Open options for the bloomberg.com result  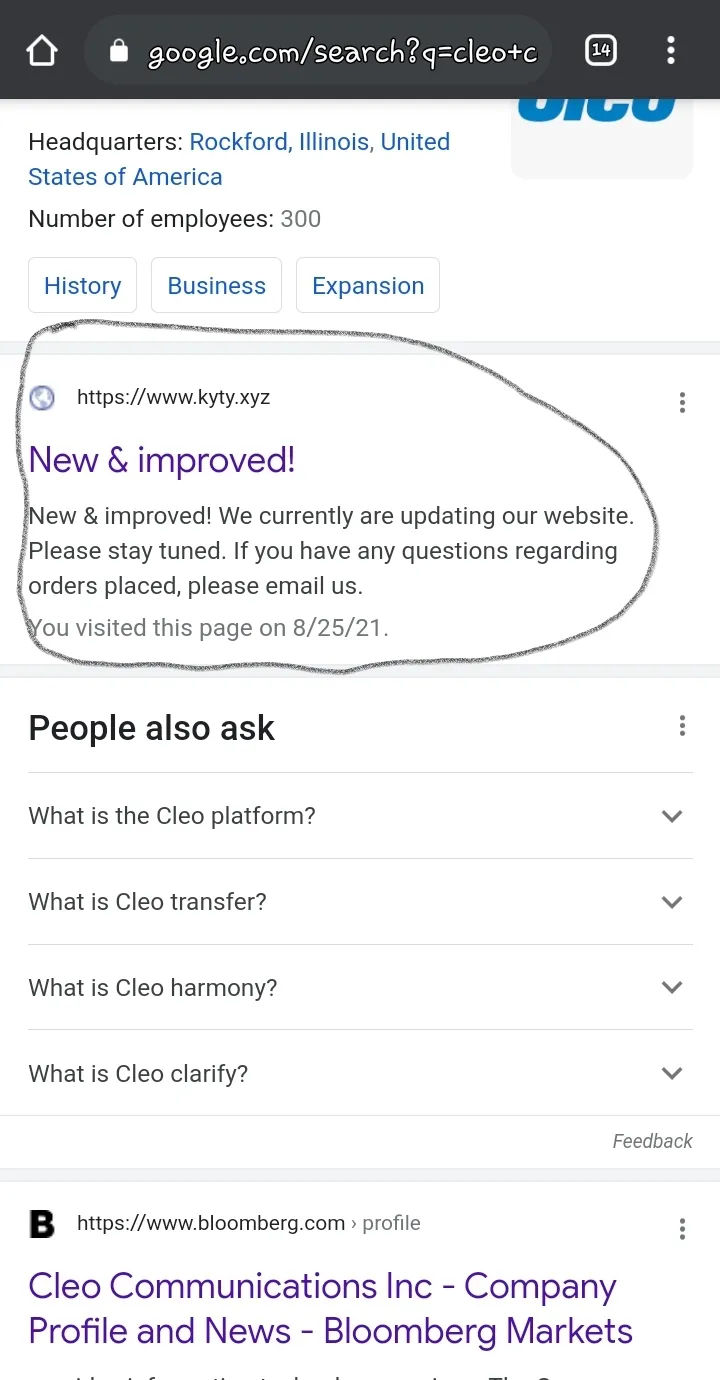coord(682,1229)
